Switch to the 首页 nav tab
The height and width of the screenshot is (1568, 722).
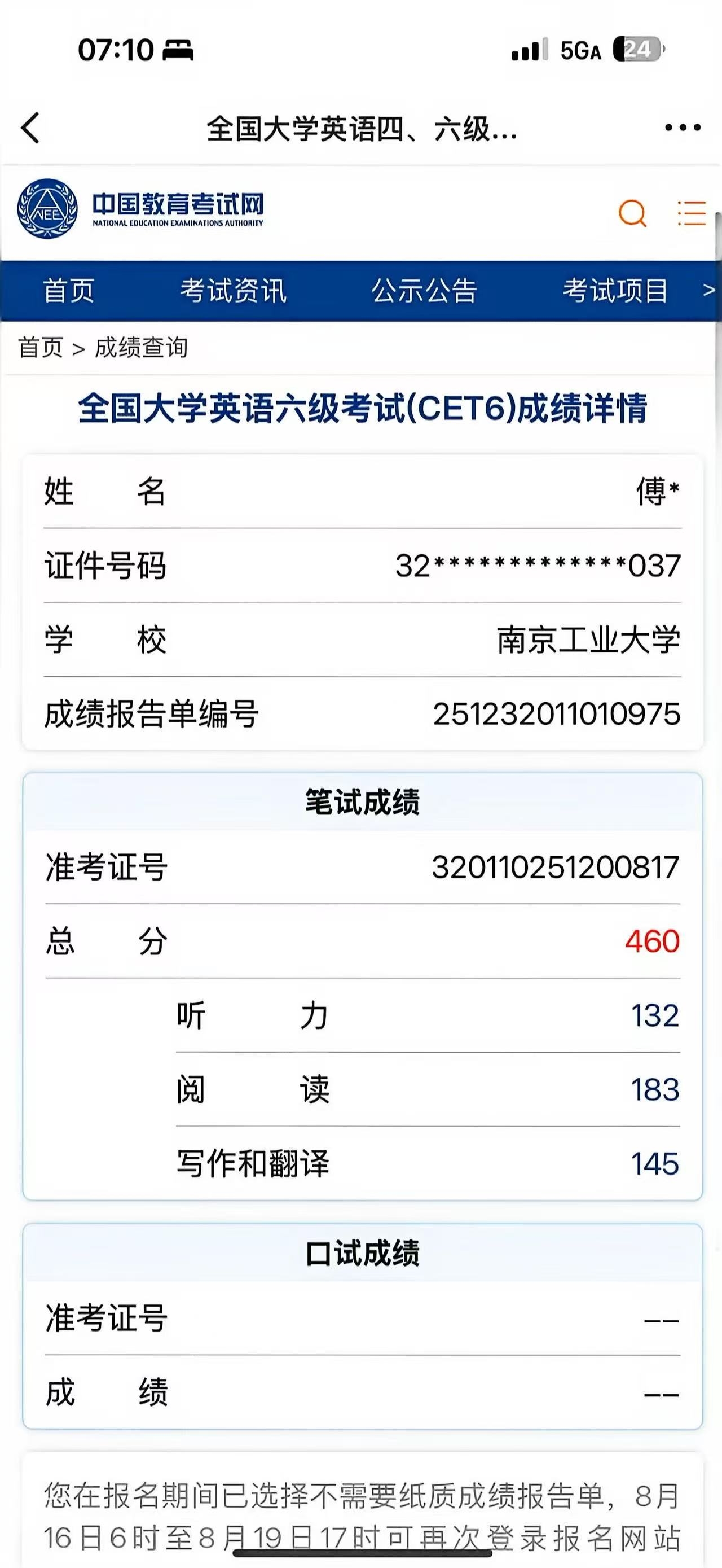tap(68, 290)
